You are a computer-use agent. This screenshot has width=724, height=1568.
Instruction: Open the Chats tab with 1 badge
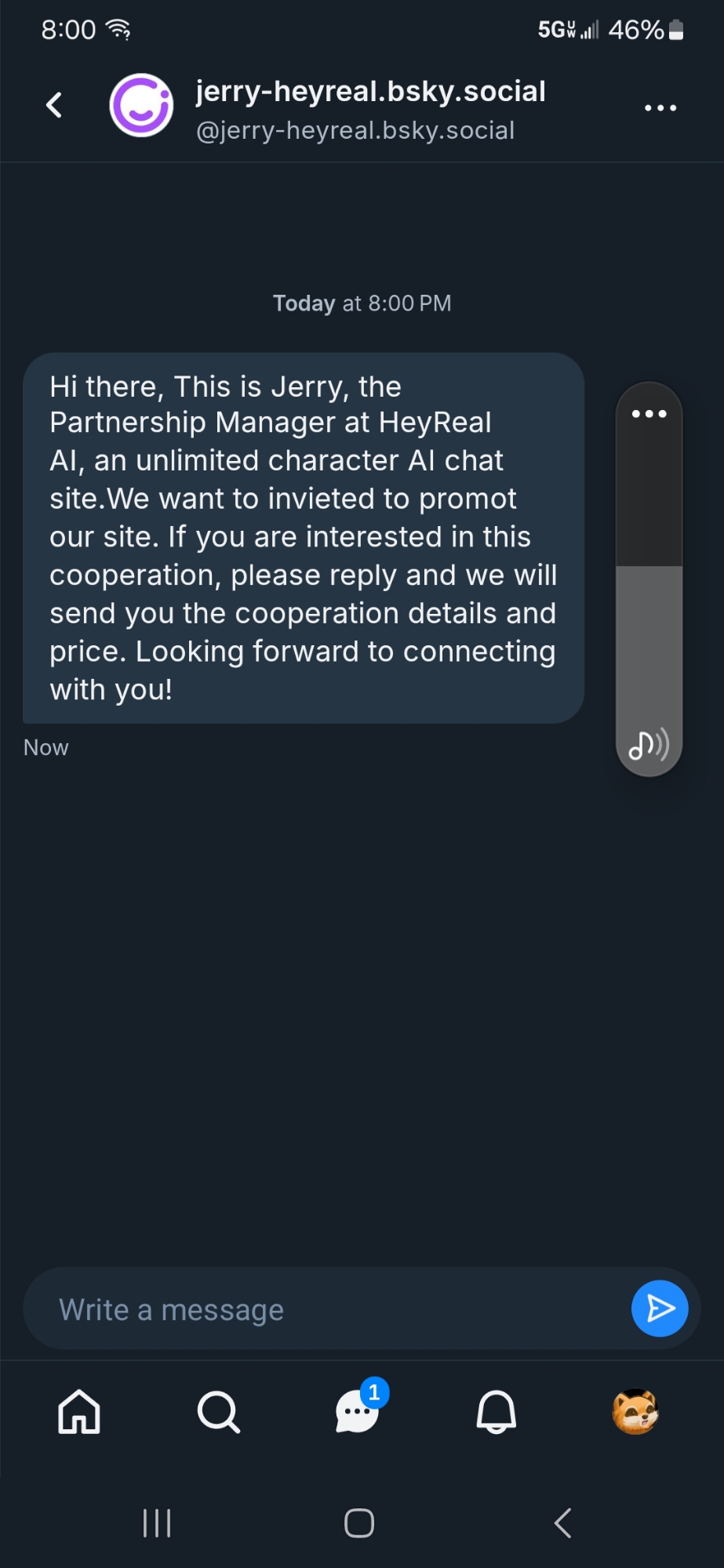tap(358, 1412)
